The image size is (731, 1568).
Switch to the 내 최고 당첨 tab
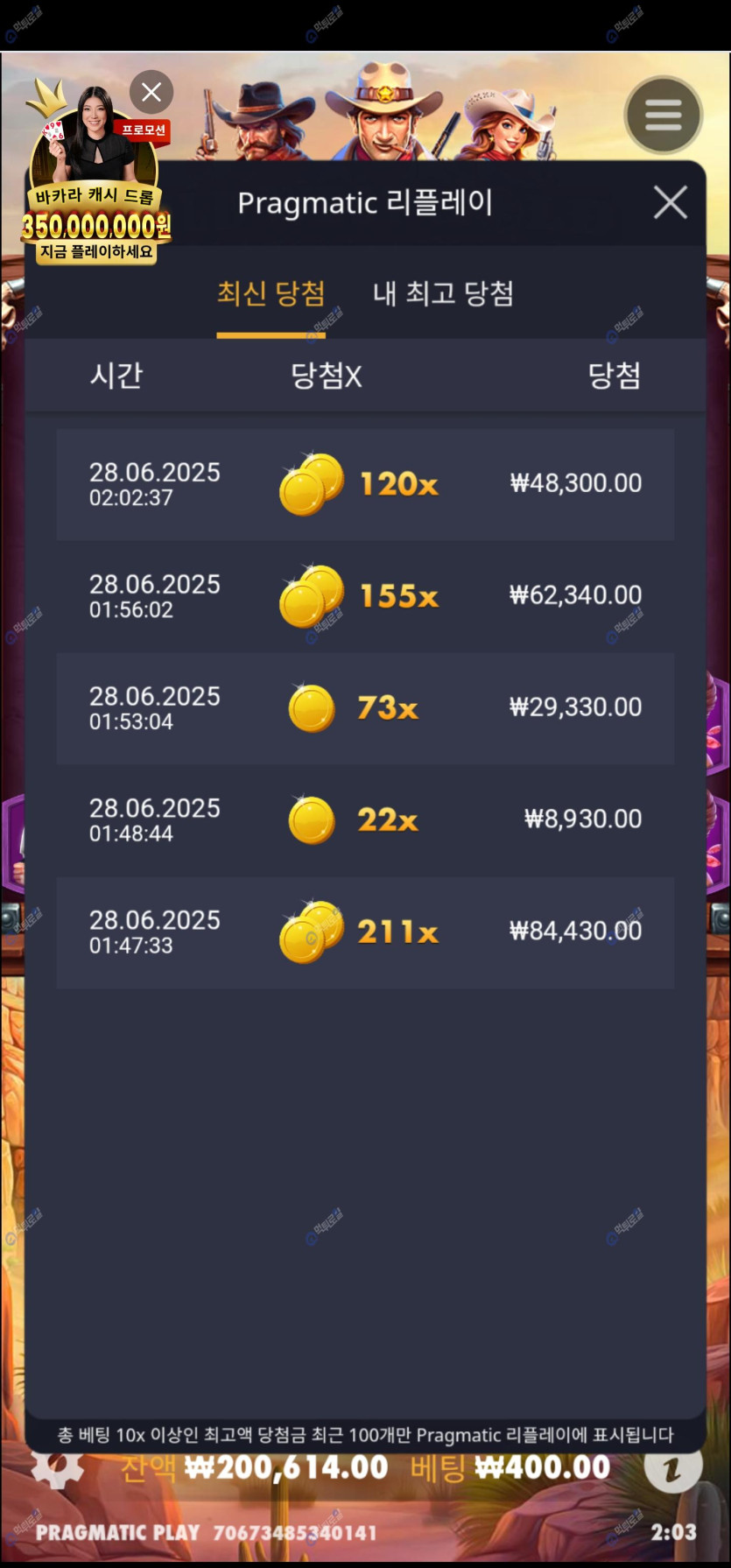click(x=443, y=294)
